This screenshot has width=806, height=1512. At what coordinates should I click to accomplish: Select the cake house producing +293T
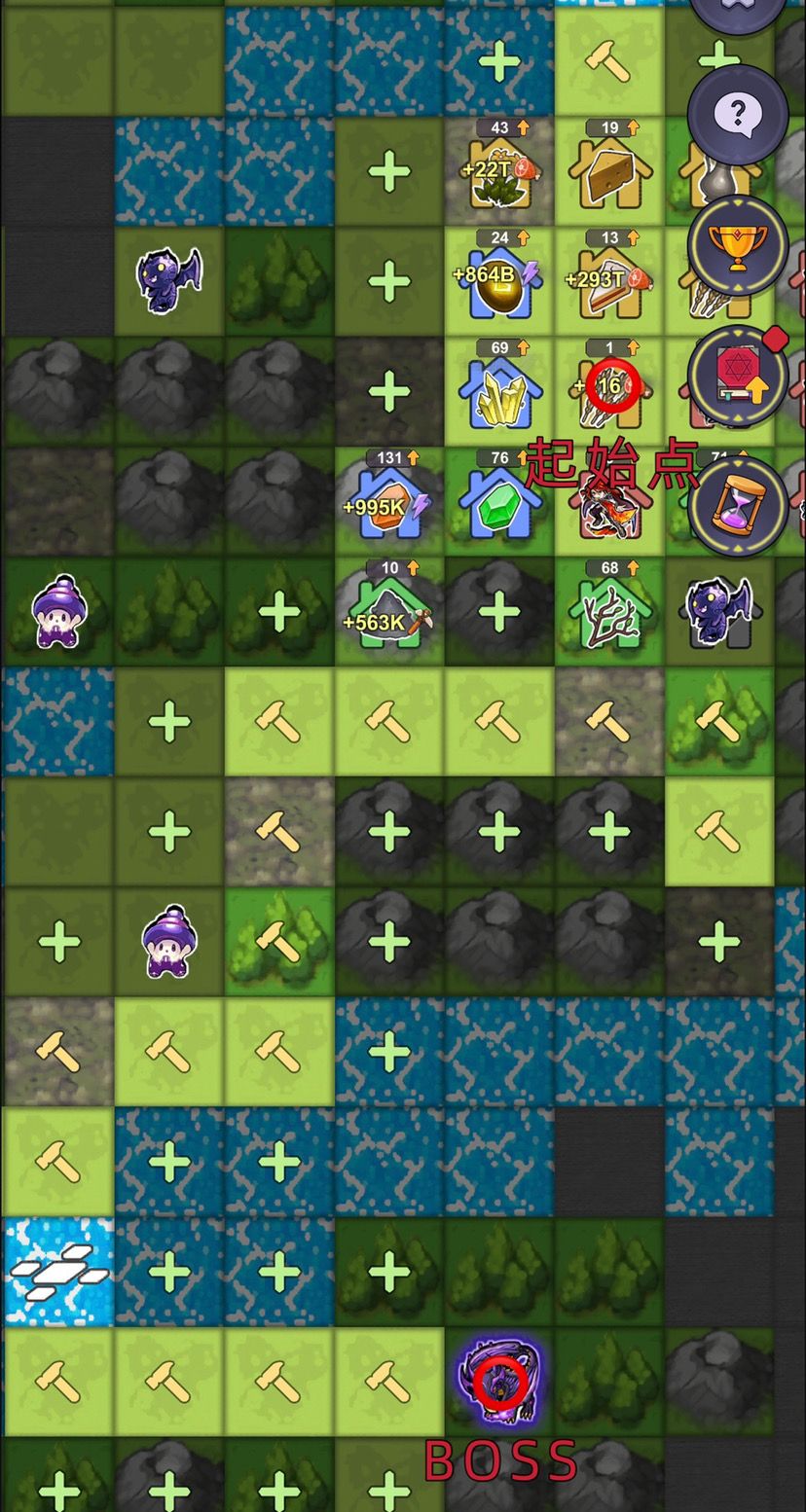(609, 281)
